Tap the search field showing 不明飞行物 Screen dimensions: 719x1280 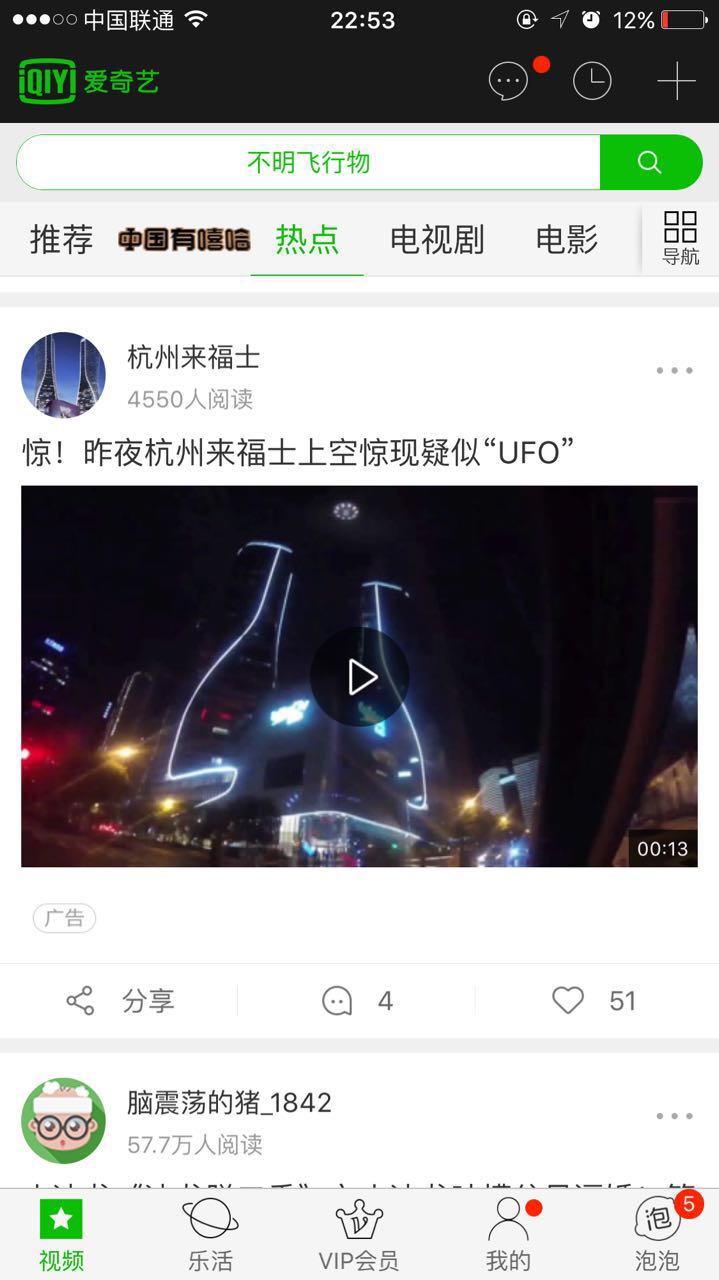click(x=308, y=162)
